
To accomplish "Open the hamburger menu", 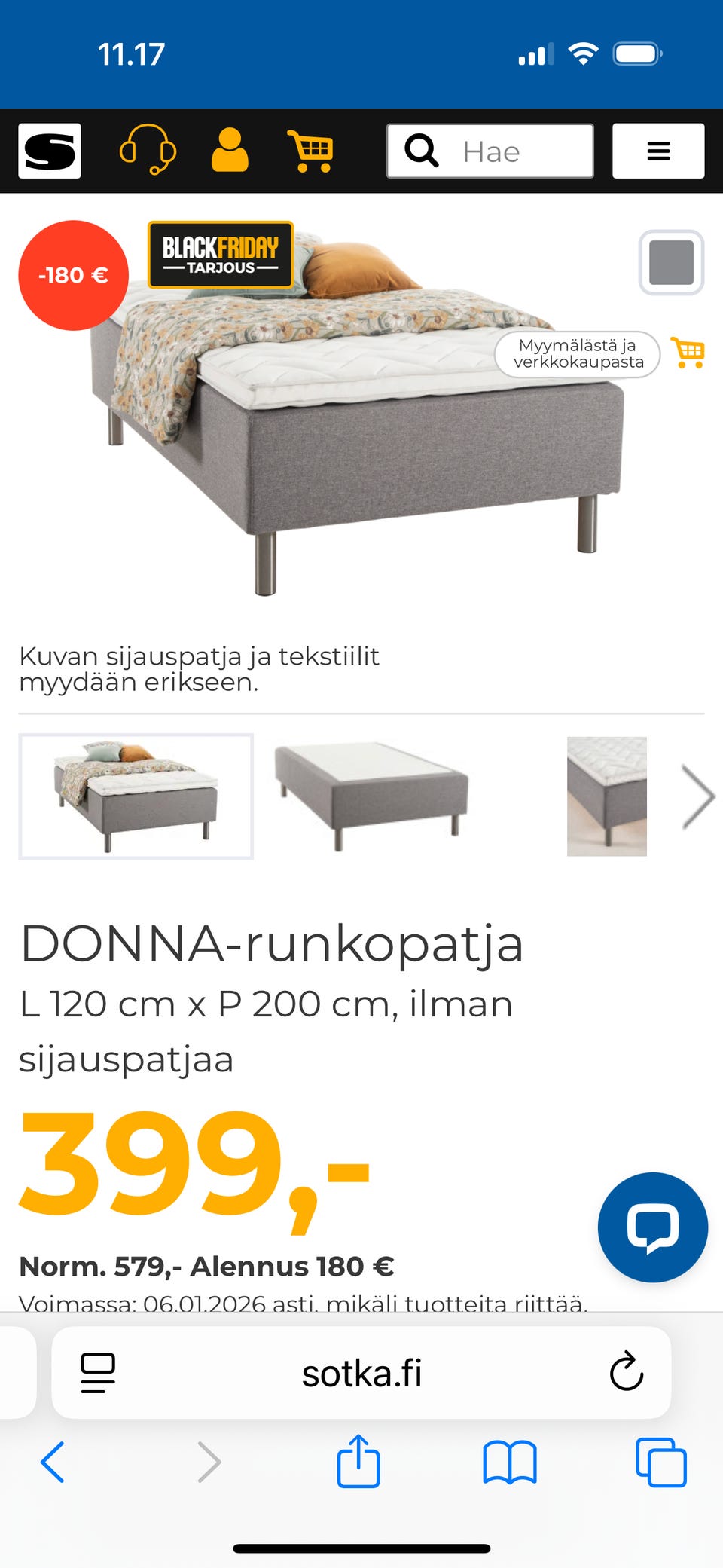I will click(x=658, y=150).
